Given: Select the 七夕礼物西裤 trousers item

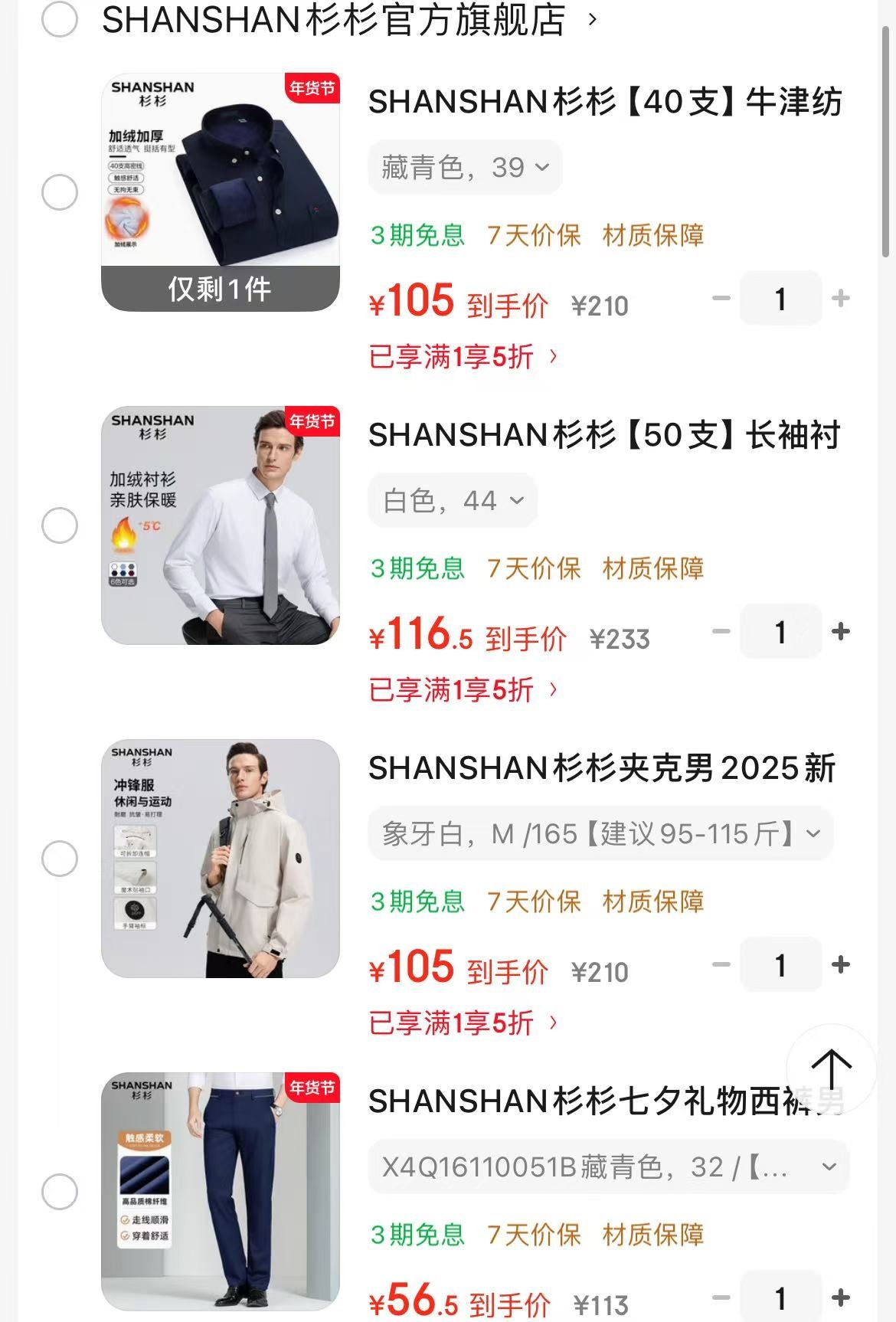Looking at the screenshot, I should pyautogui.click(x=60, y=1192).
